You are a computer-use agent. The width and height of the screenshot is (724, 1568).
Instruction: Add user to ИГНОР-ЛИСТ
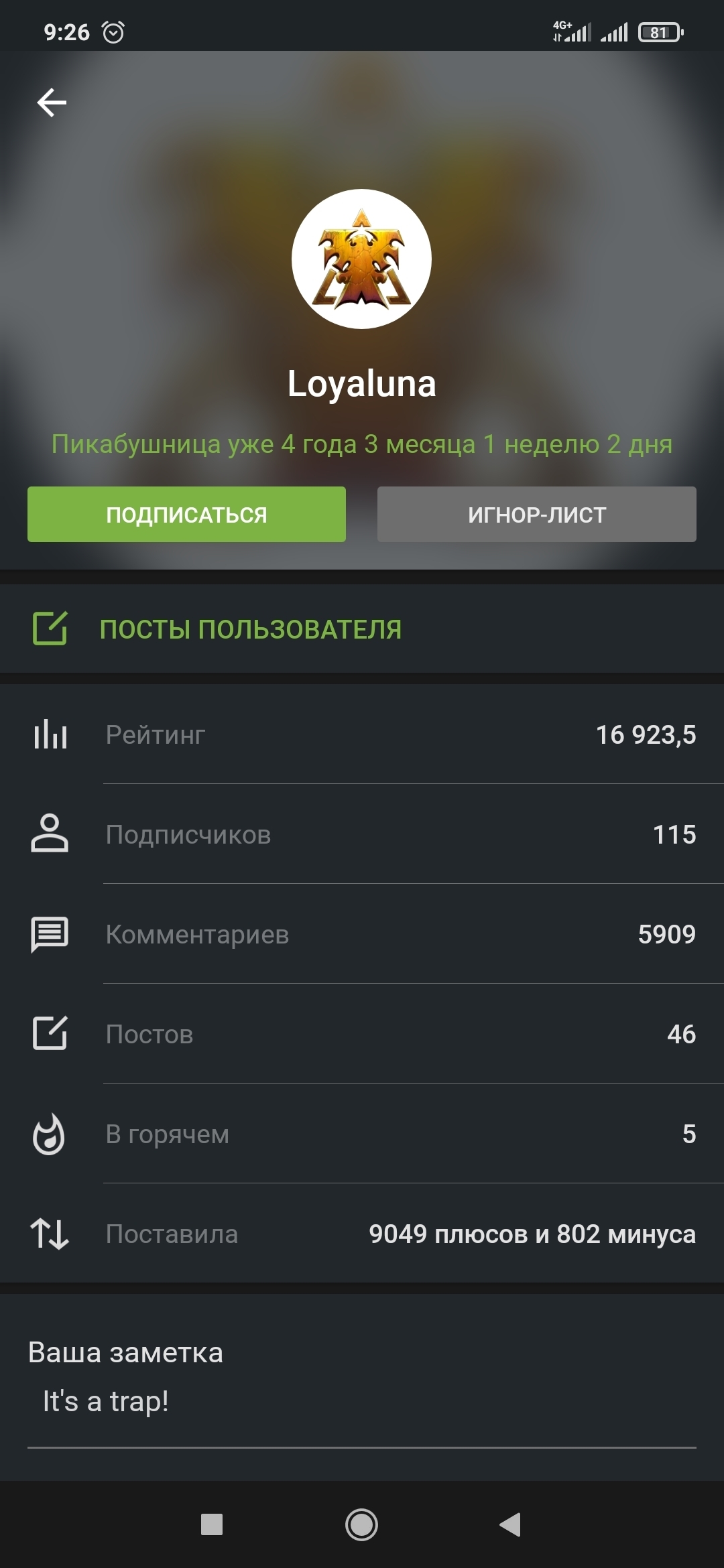(x=536, y=514)
